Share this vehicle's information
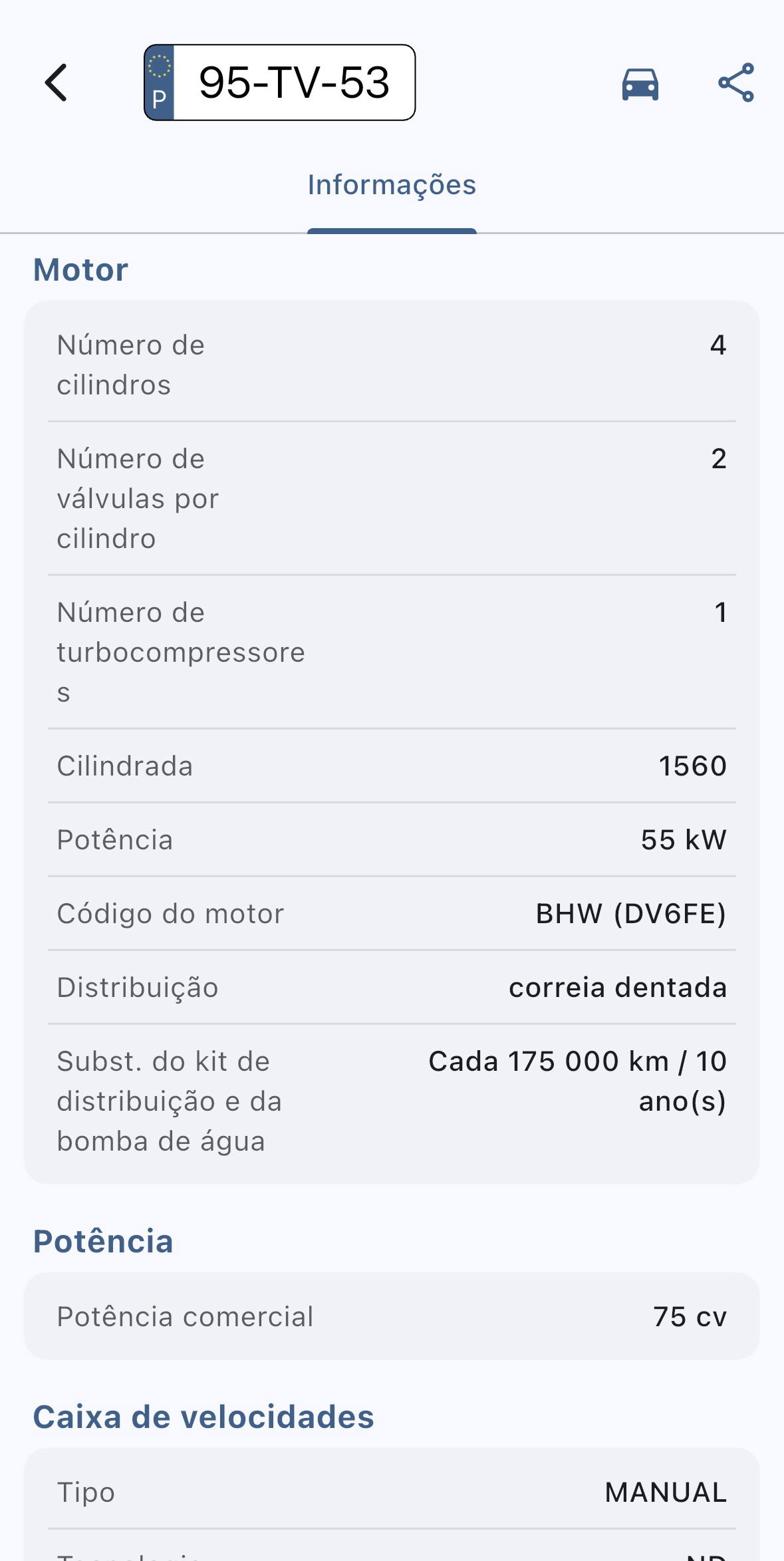This screenshot has height=1561, width=784. pos(736,83)
